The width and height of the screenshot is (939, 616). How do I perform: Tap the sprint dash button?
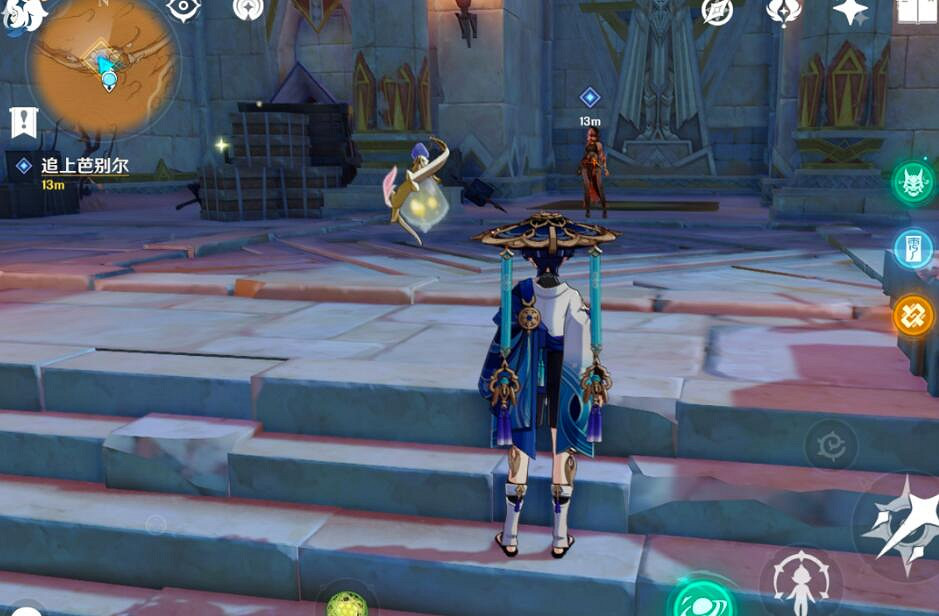click(831, 446)
